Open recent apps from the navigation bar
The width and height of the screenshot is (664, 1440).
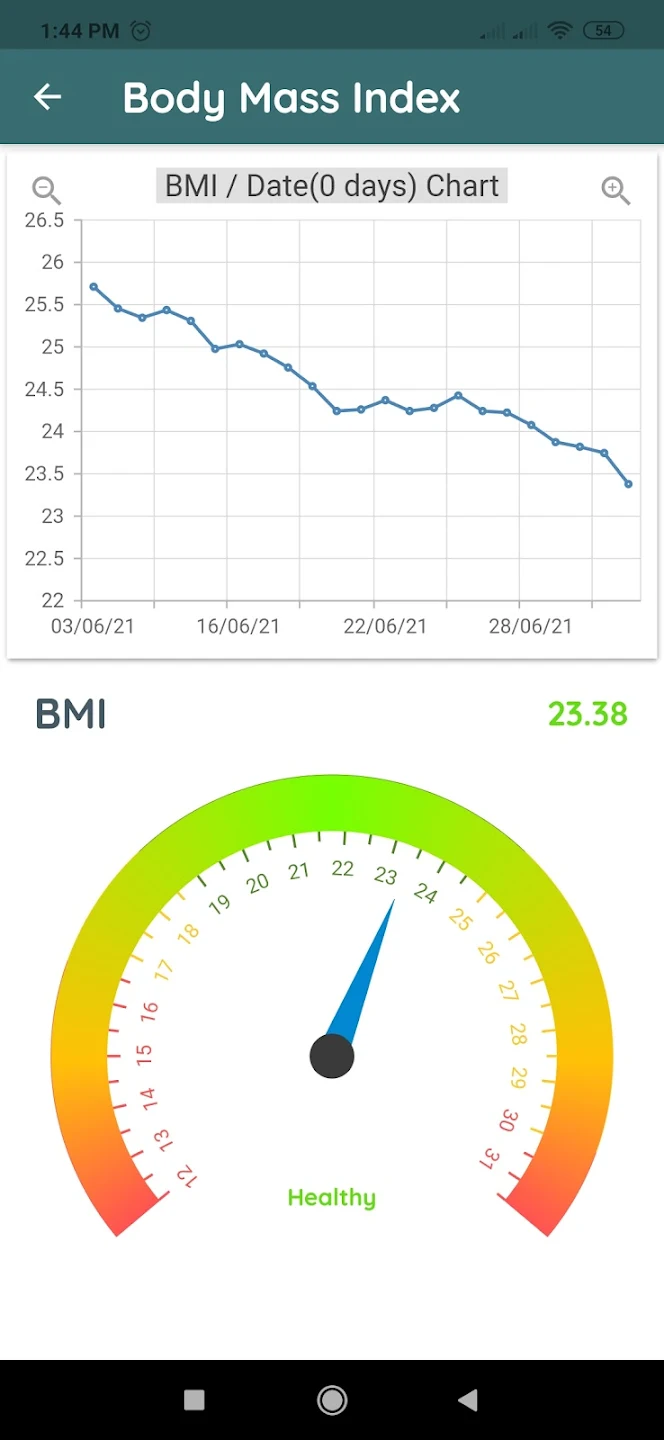[195, 1400]
